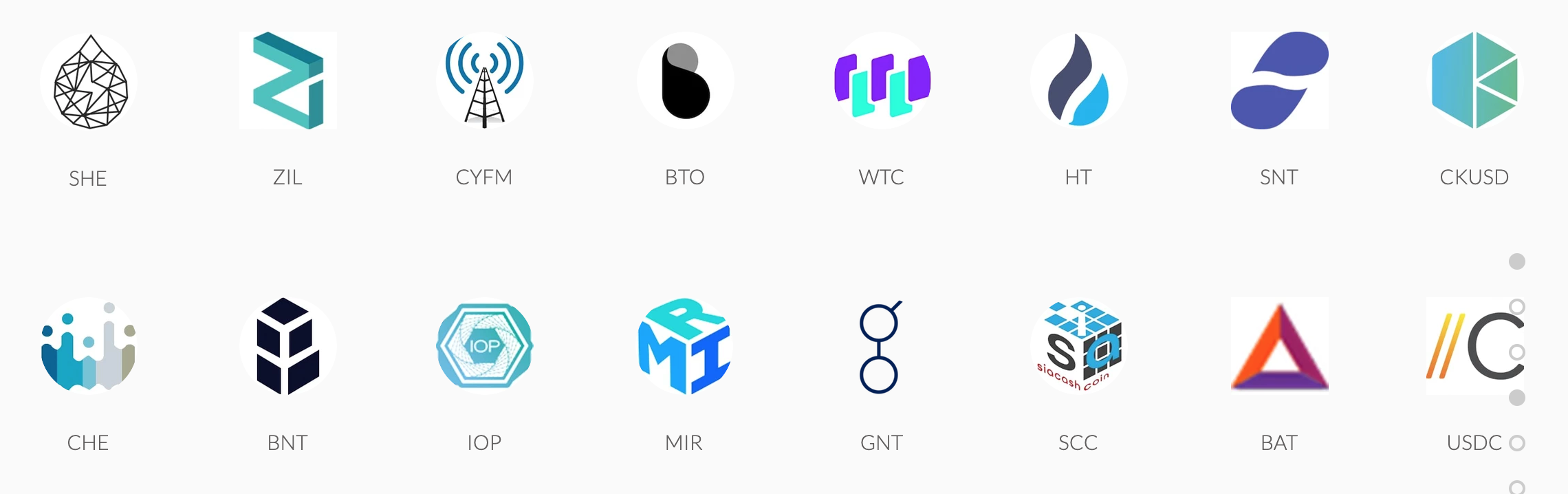The height and width of the screenshot is (494, 1568).
Task: Tap the WTC token icon
Action: [x=882, y=80]
